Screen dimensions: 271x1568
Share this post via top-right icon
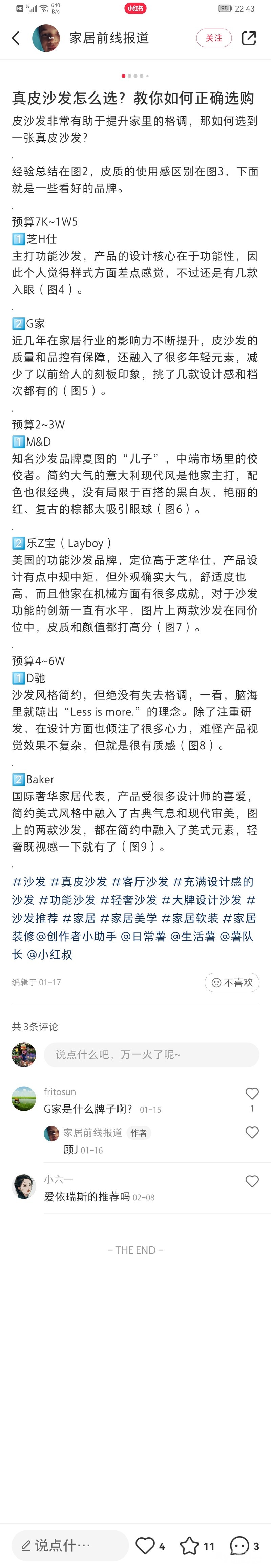click(249, 38)
